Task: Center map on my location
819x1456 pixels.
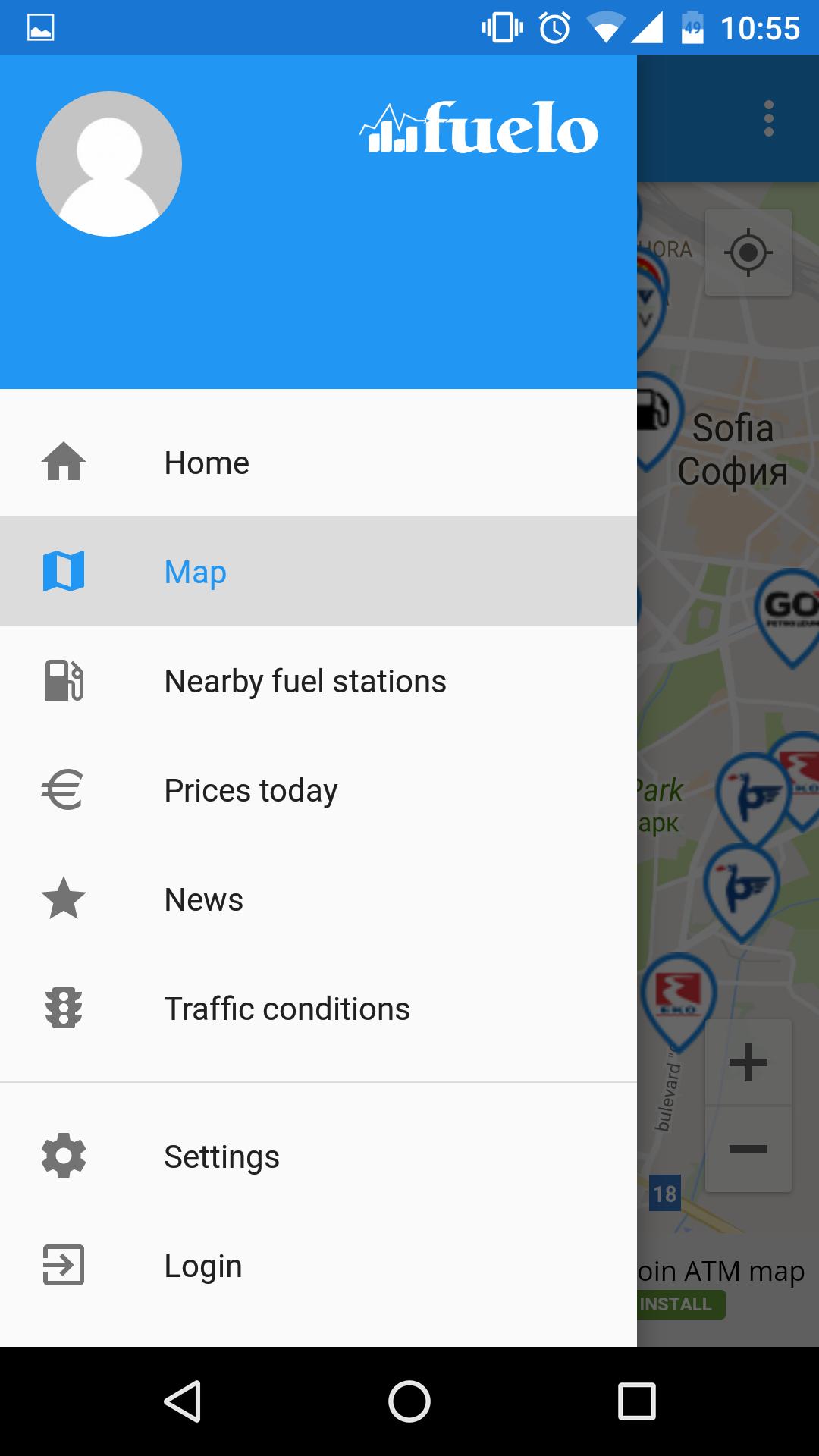Action: (748, 253)
